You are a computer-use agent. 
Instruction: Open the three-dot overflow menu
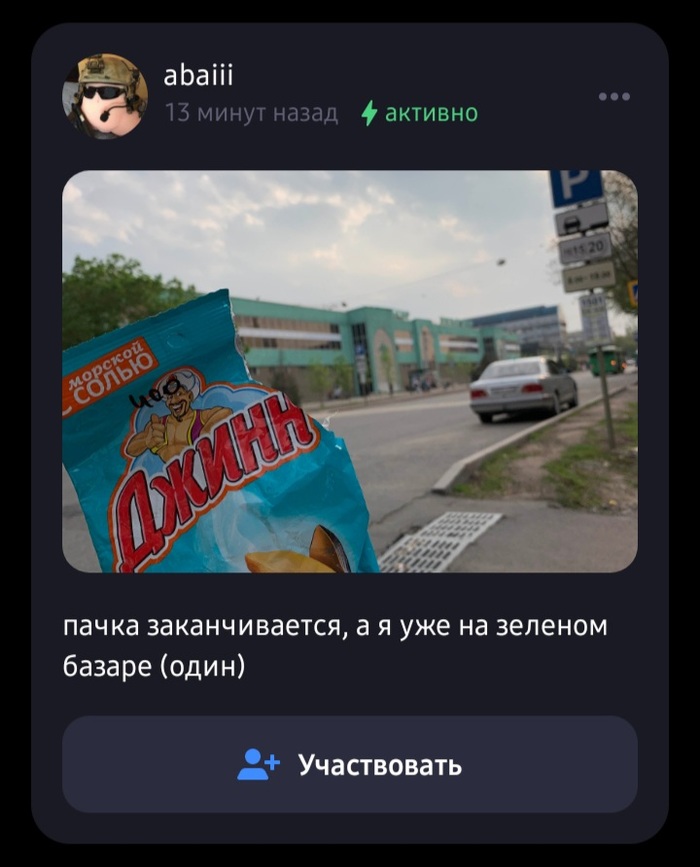pos(613,97)
